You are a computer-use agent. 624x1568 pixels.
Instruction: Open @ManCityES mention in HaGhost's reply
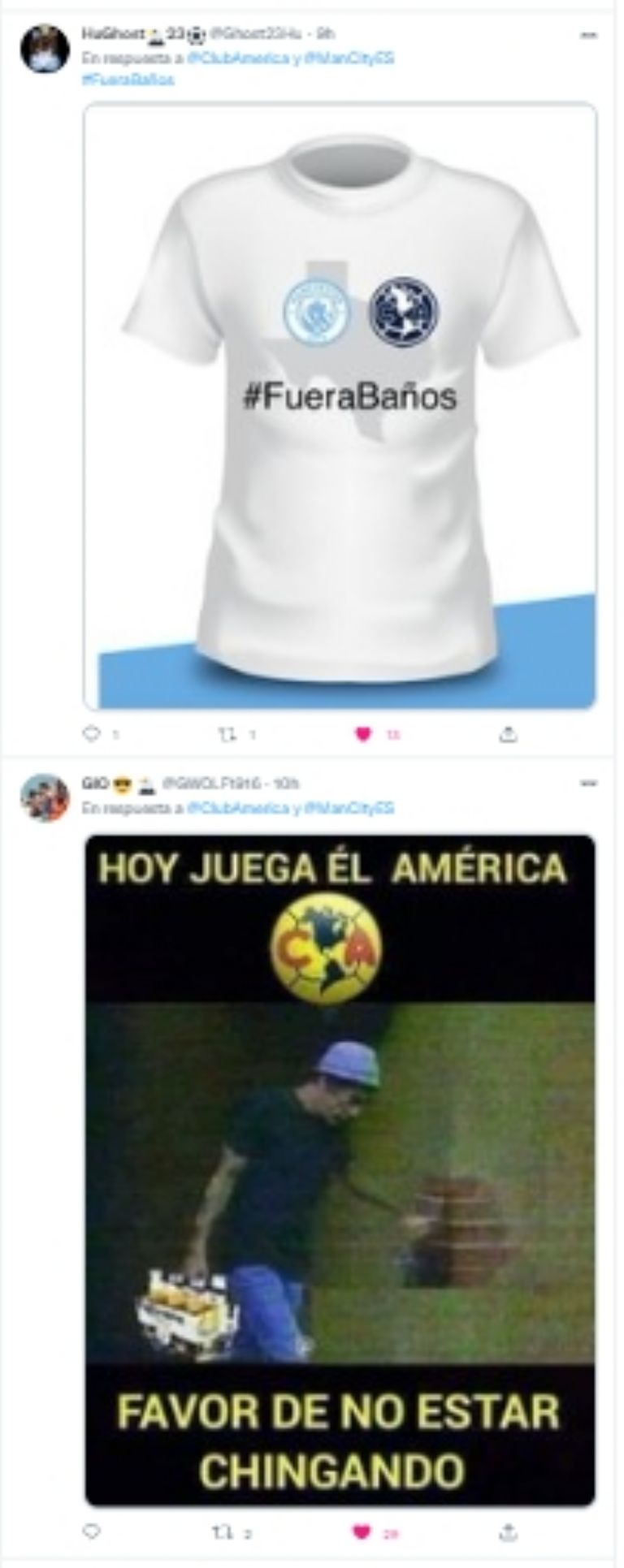(353, 58)
